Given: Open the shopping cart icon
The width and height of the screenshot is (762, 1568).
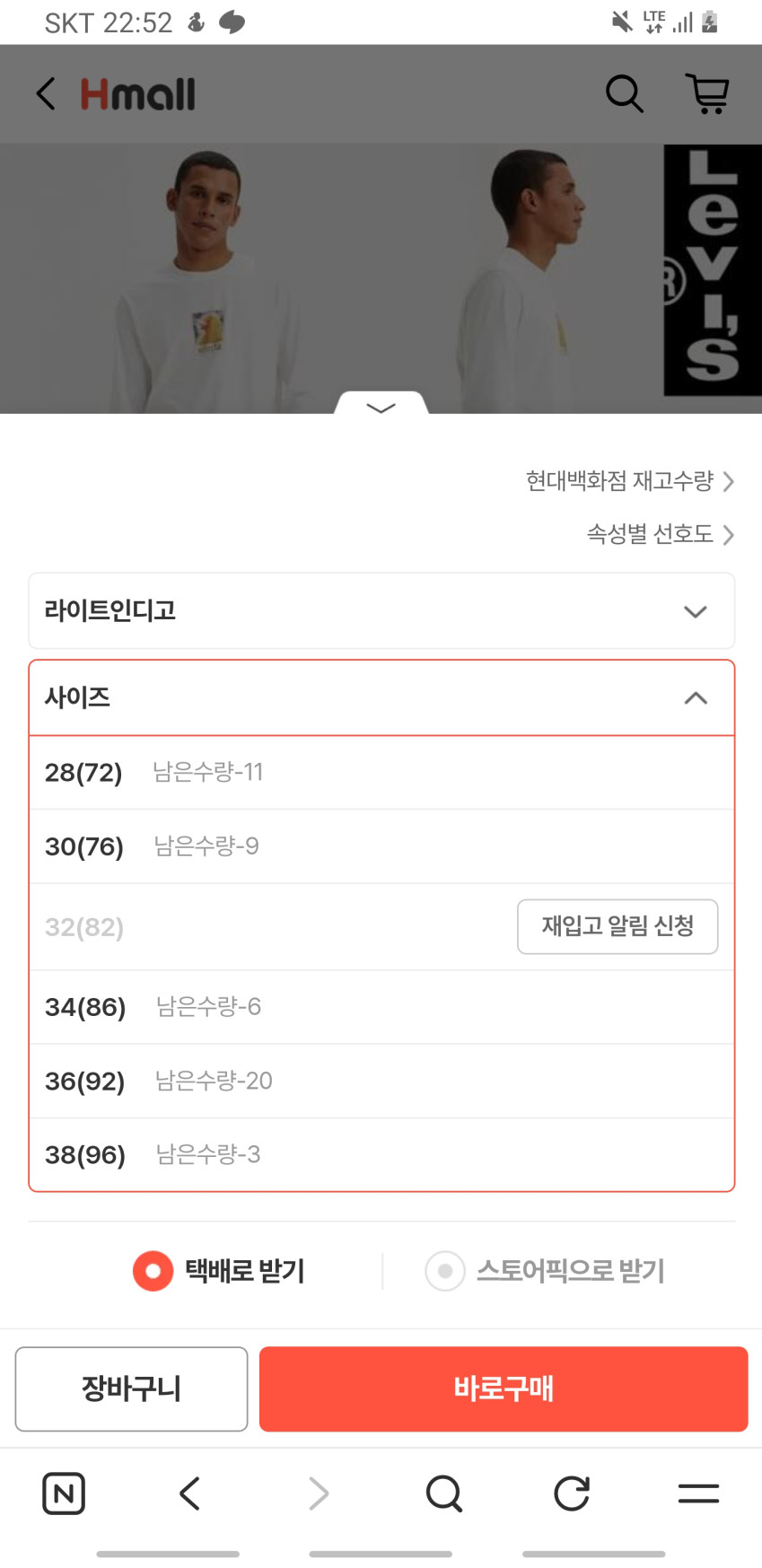Looking at the screenshot, I should pos(708,93).
